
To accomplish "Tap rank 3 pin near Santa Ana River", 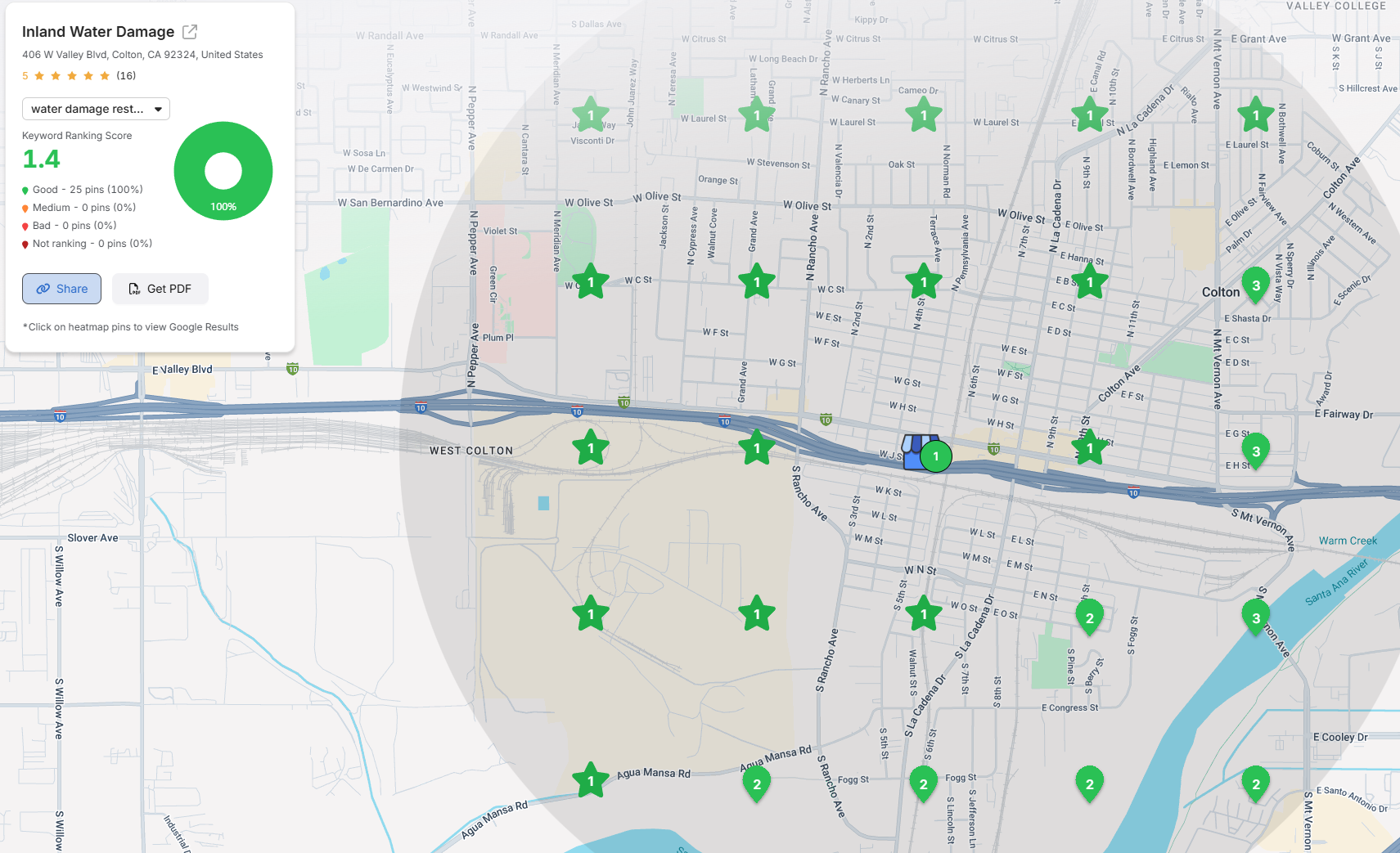I will tap(1255, 617).
